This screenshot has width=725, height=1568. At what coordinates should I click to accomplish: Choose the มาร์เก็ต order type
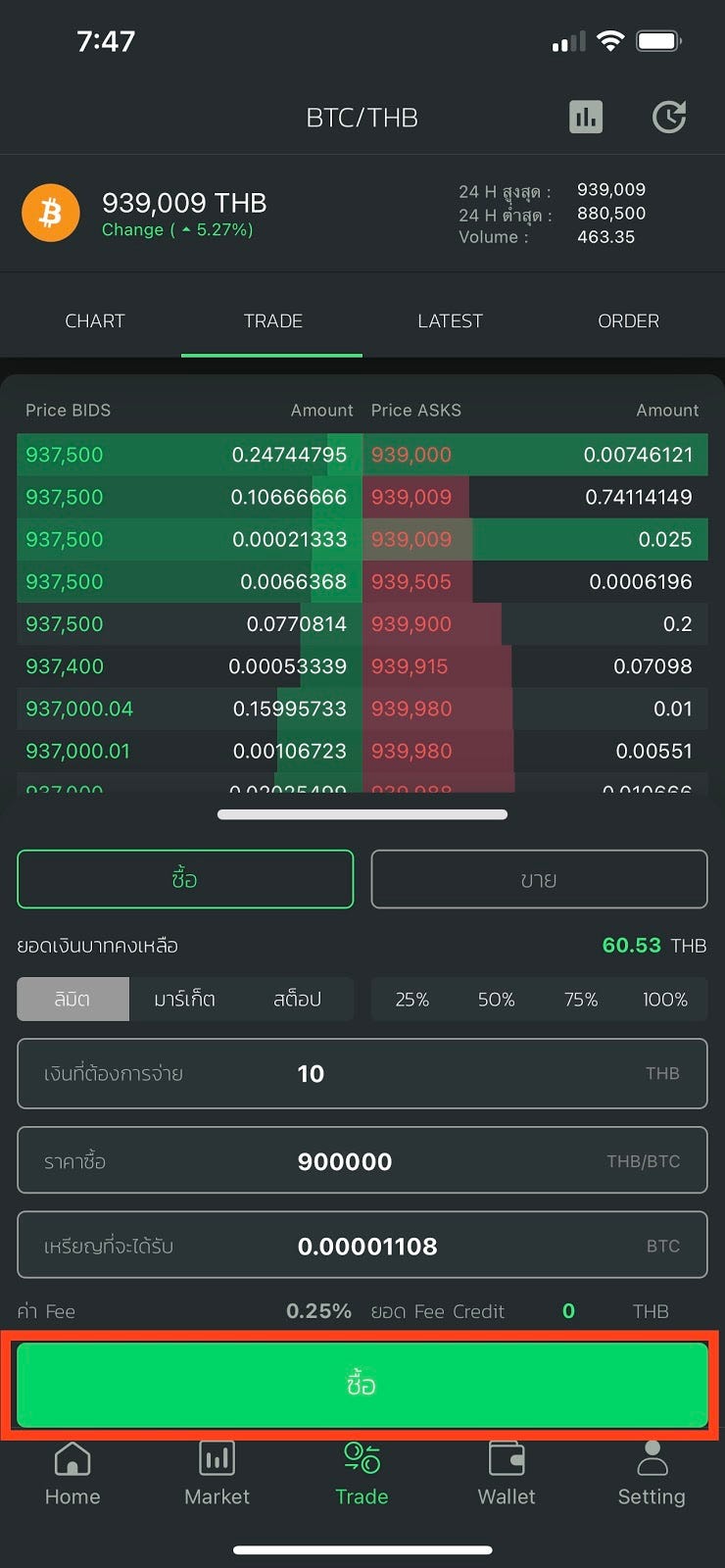(x=185, y=1000)
